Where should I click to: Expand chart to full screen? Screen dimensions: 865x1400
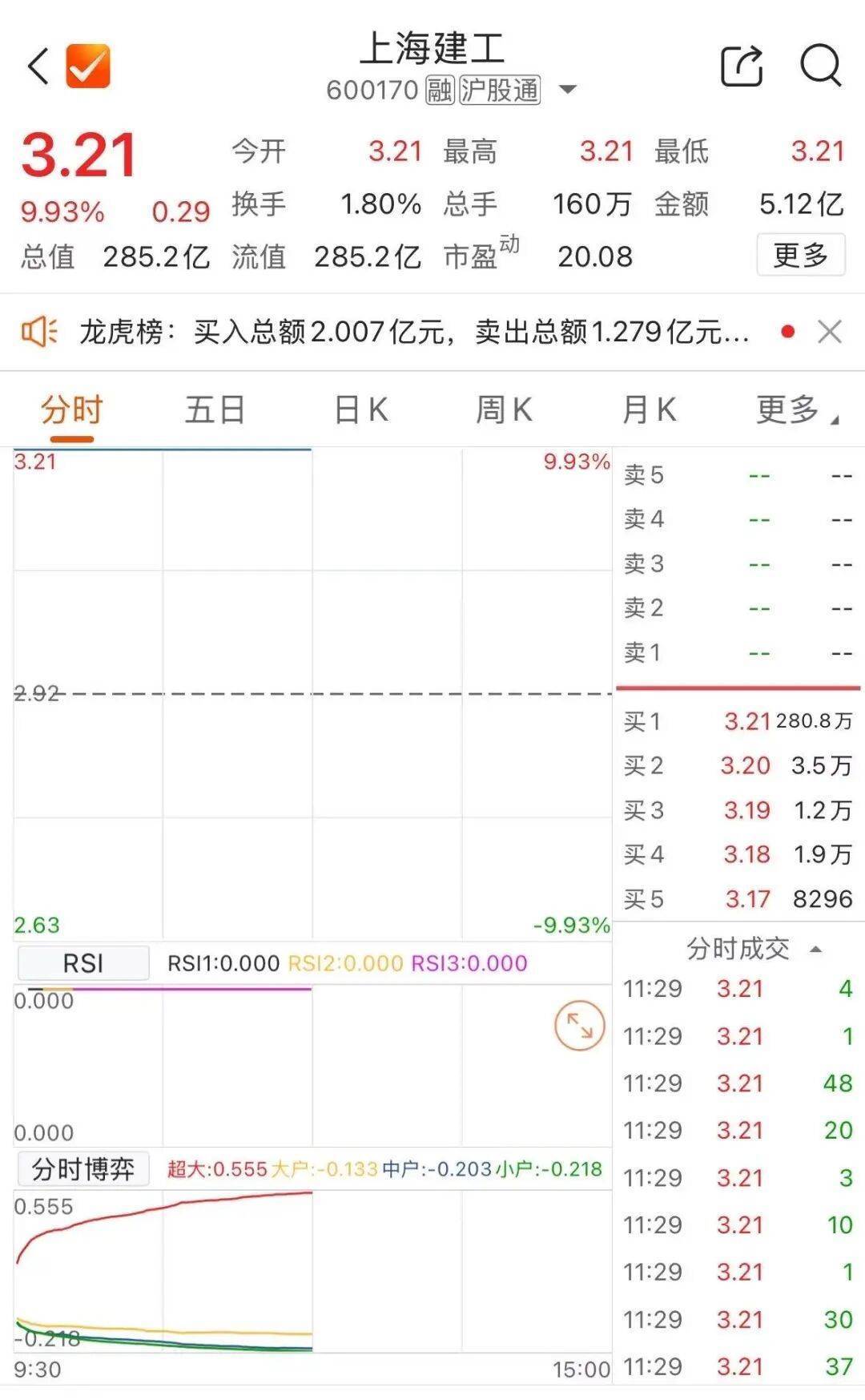click(579, 1026)
